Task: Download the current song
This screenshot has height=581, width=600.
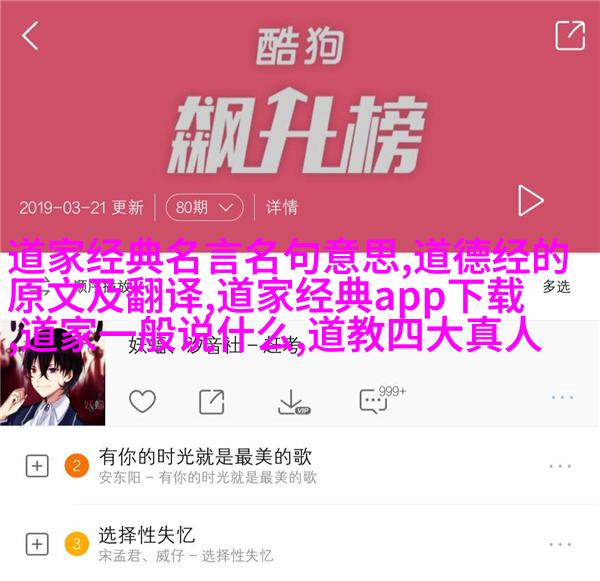Action: click(290, 401)
